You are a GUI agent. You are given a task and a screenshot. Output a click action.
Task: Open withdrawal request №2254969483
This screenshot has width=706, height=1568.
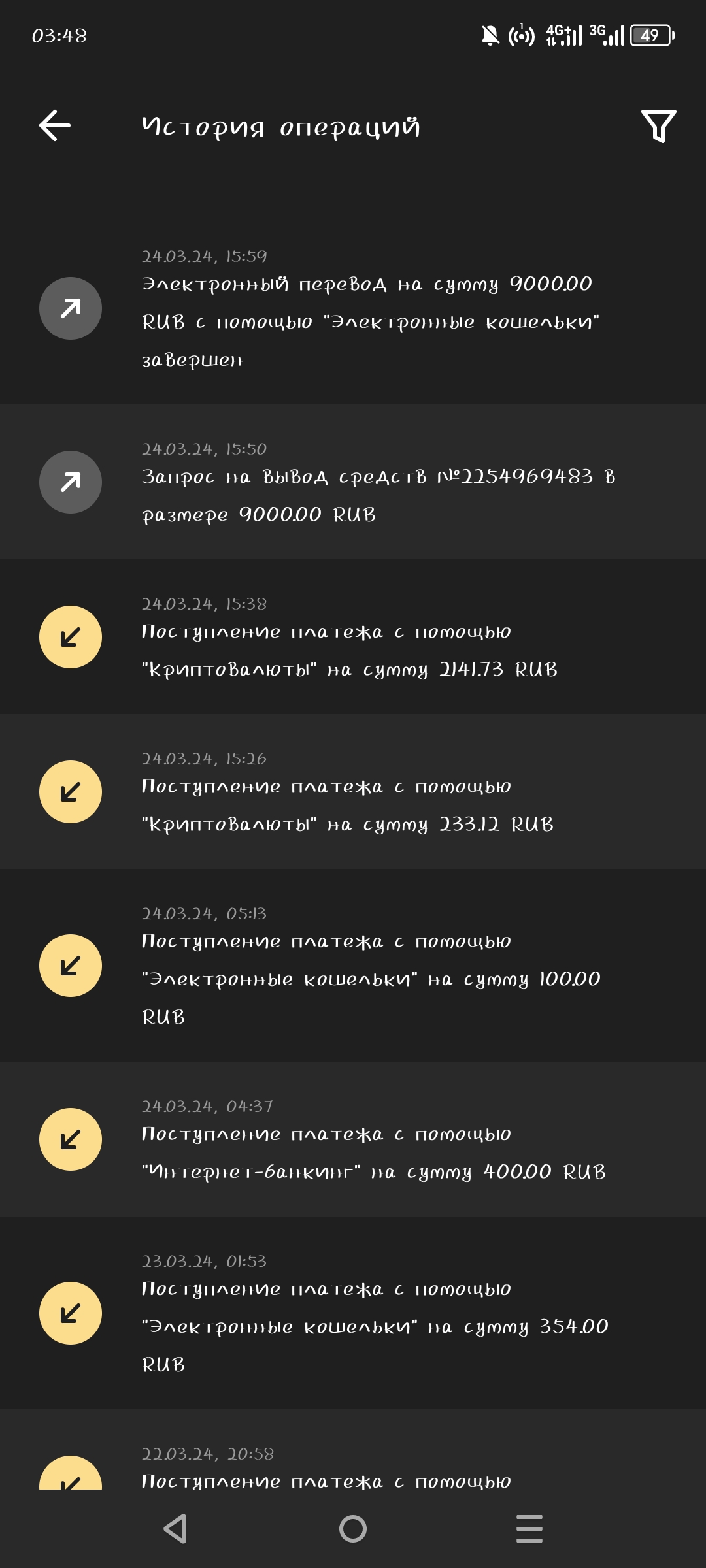click(366, 482)
